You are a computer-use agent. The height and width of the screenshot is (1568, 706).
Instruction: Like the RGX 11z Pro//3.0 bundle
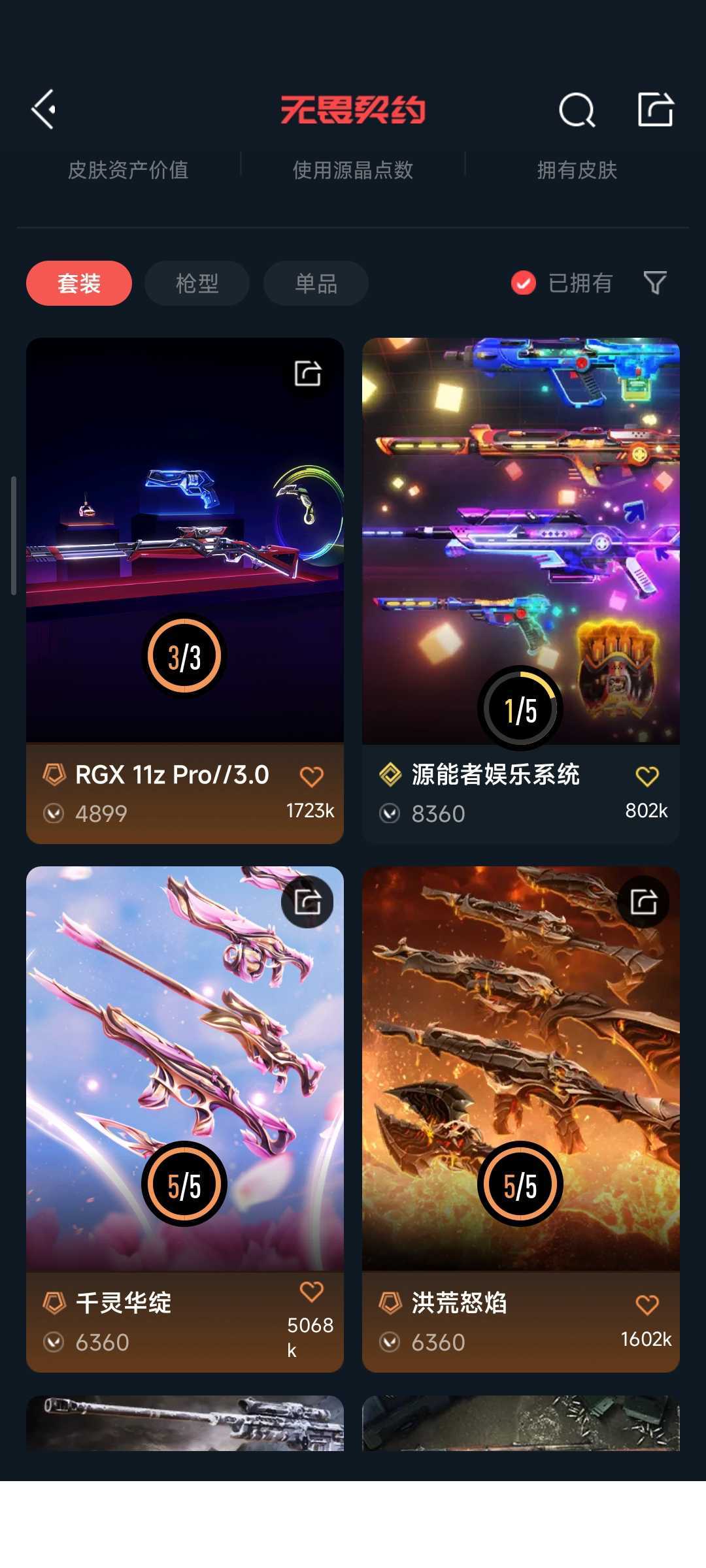(311, 776)
